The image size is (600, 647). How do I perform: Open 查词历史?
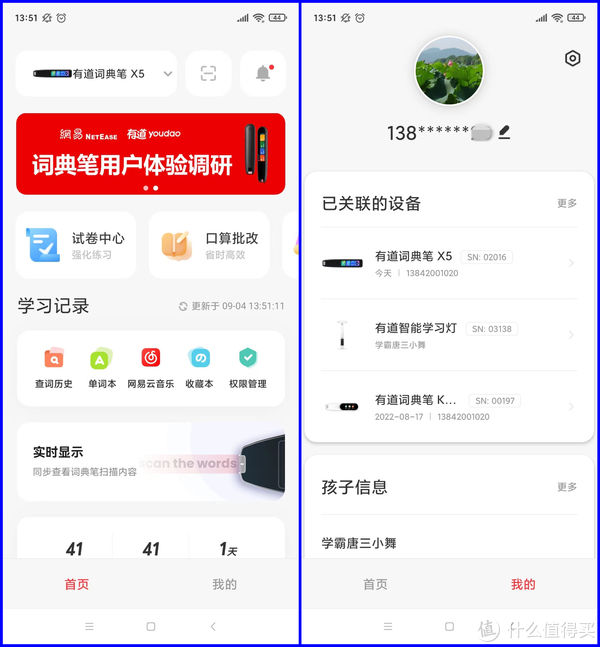(x=53, y=366)
